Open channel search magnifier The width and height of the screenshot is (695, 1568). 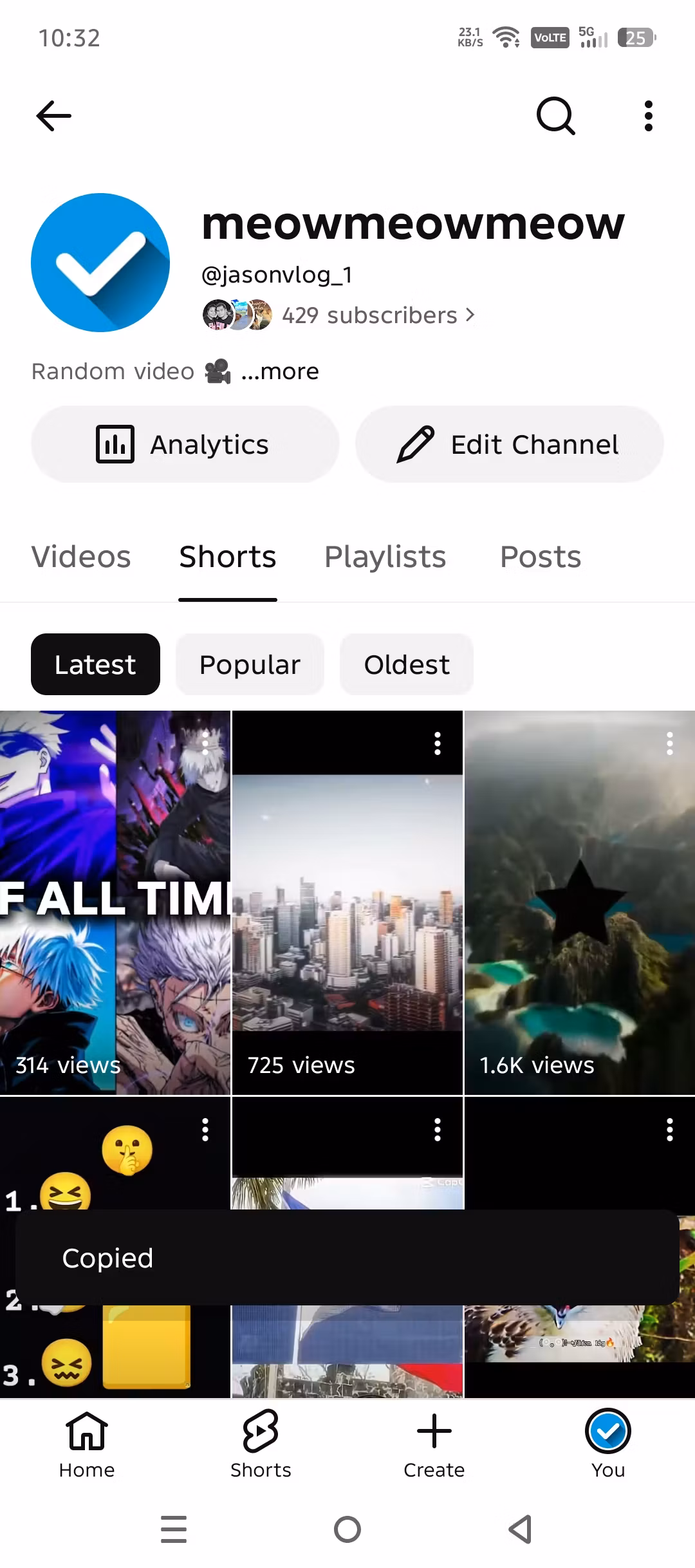click(555, 116)
